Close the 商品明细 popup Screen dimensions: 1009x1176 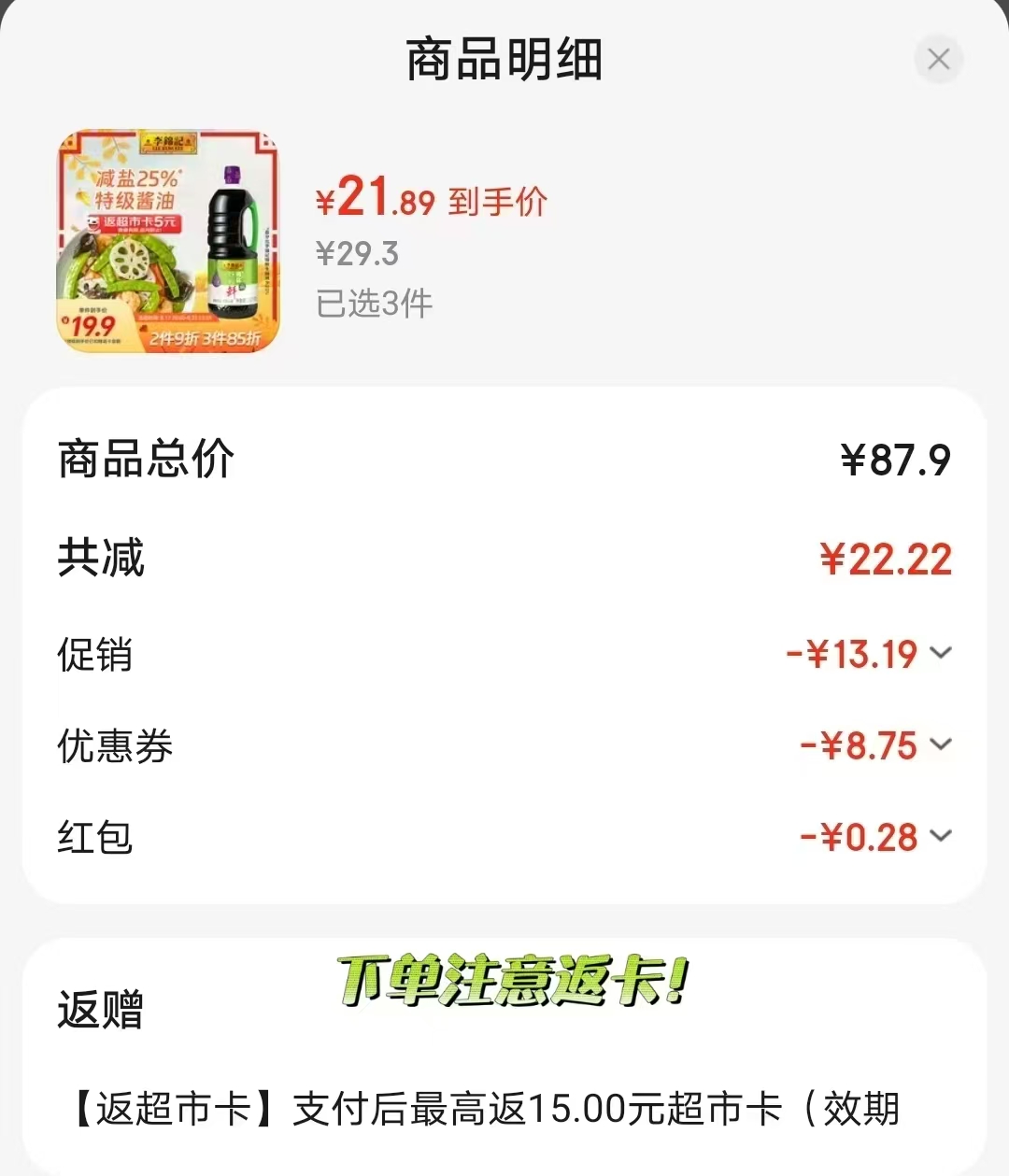tap(939, 59)
